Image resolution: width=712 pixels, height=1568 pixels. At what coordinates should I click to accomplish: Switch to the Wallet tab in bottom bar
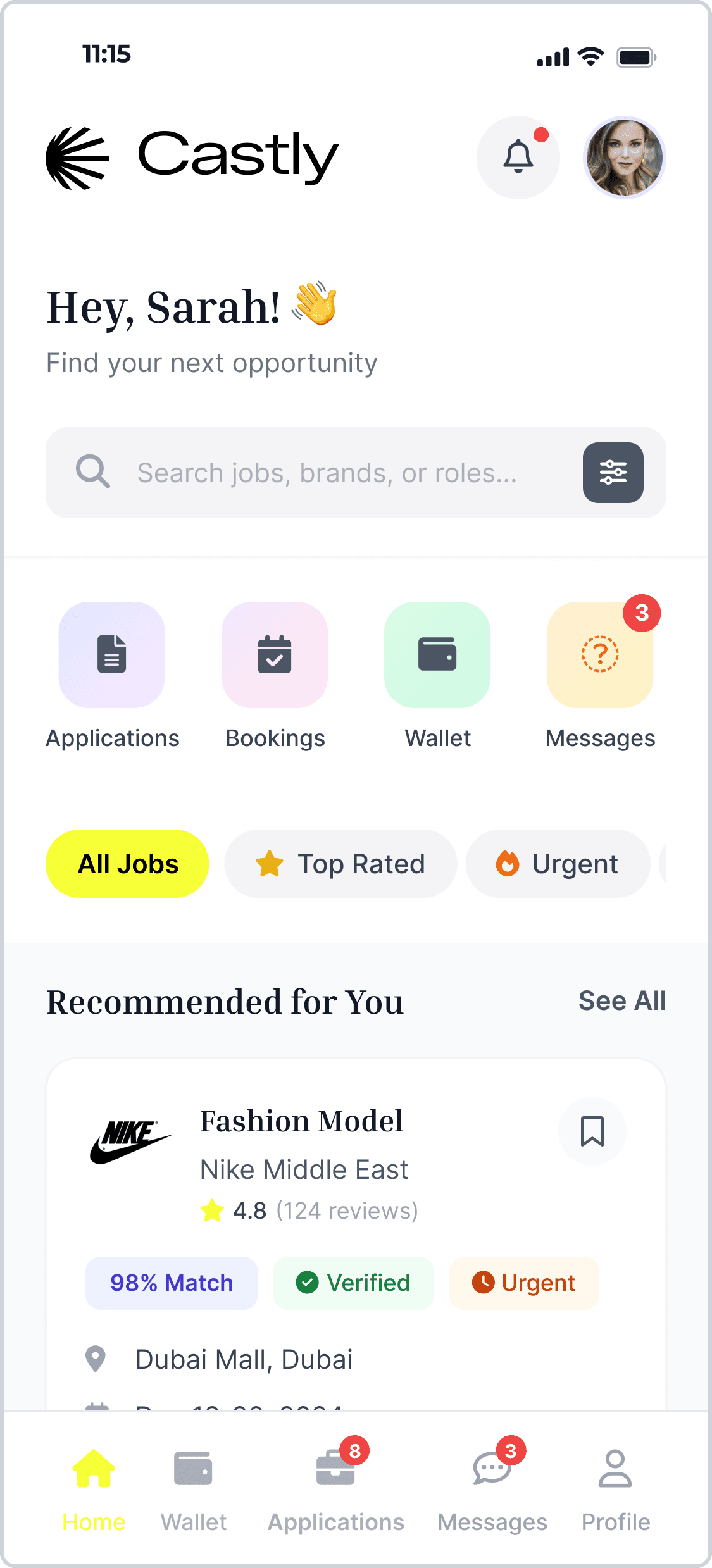coord(193,1487)
